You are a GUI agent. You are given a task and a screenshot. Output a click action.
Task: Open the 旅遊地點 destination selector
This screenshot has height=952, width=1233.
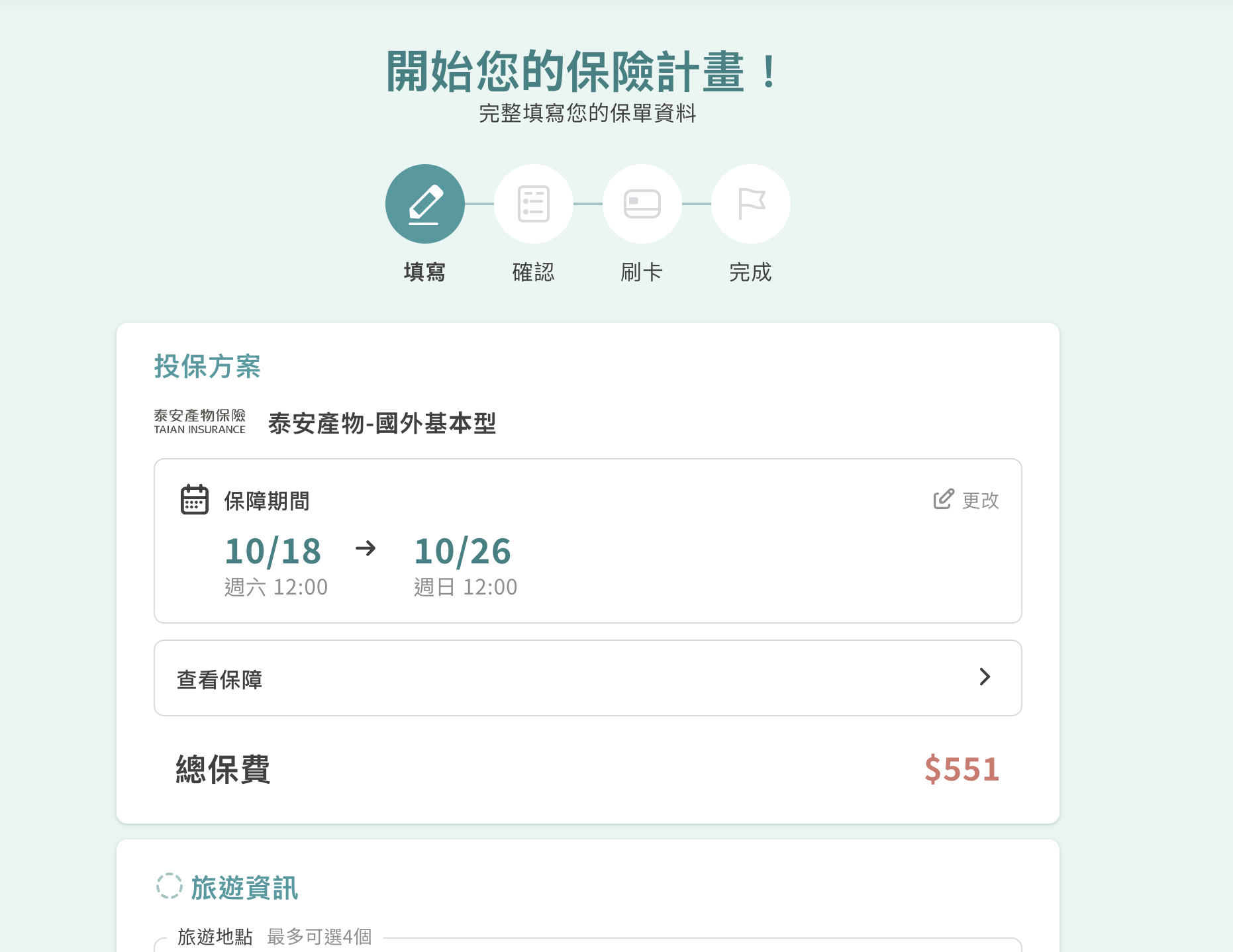click(x=587, y=946)
